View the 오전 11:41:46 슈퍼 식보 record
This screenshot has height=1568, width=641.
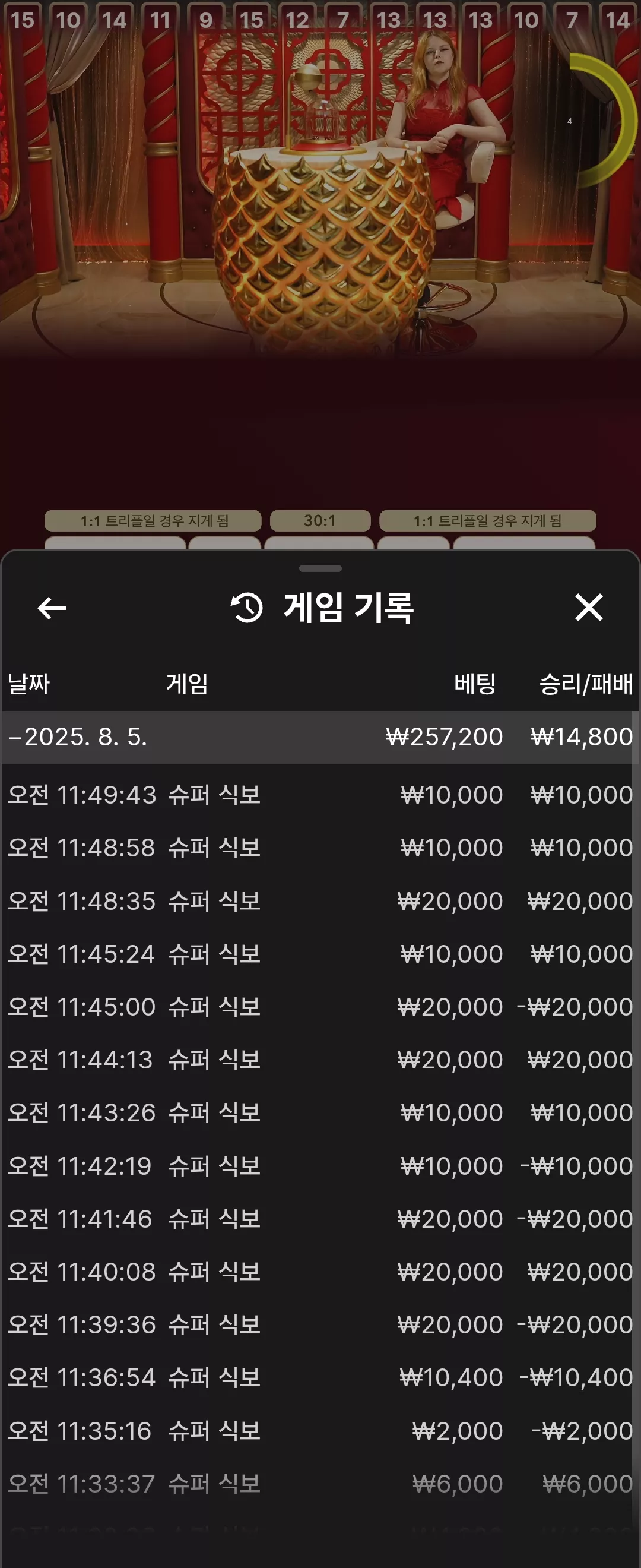click(320, 1219)
